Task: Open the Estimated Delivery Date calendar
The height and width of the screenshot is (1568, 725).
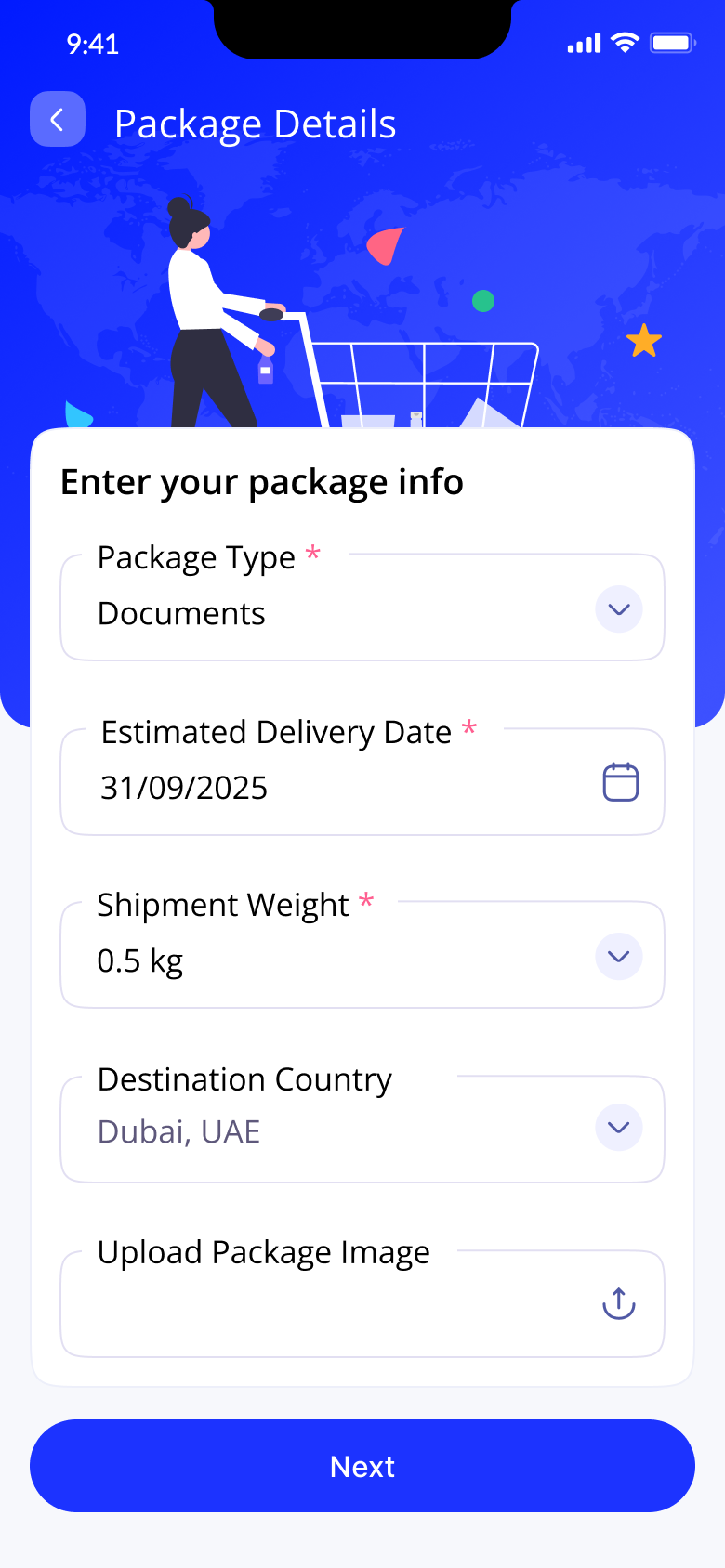Action: point(620,782)
